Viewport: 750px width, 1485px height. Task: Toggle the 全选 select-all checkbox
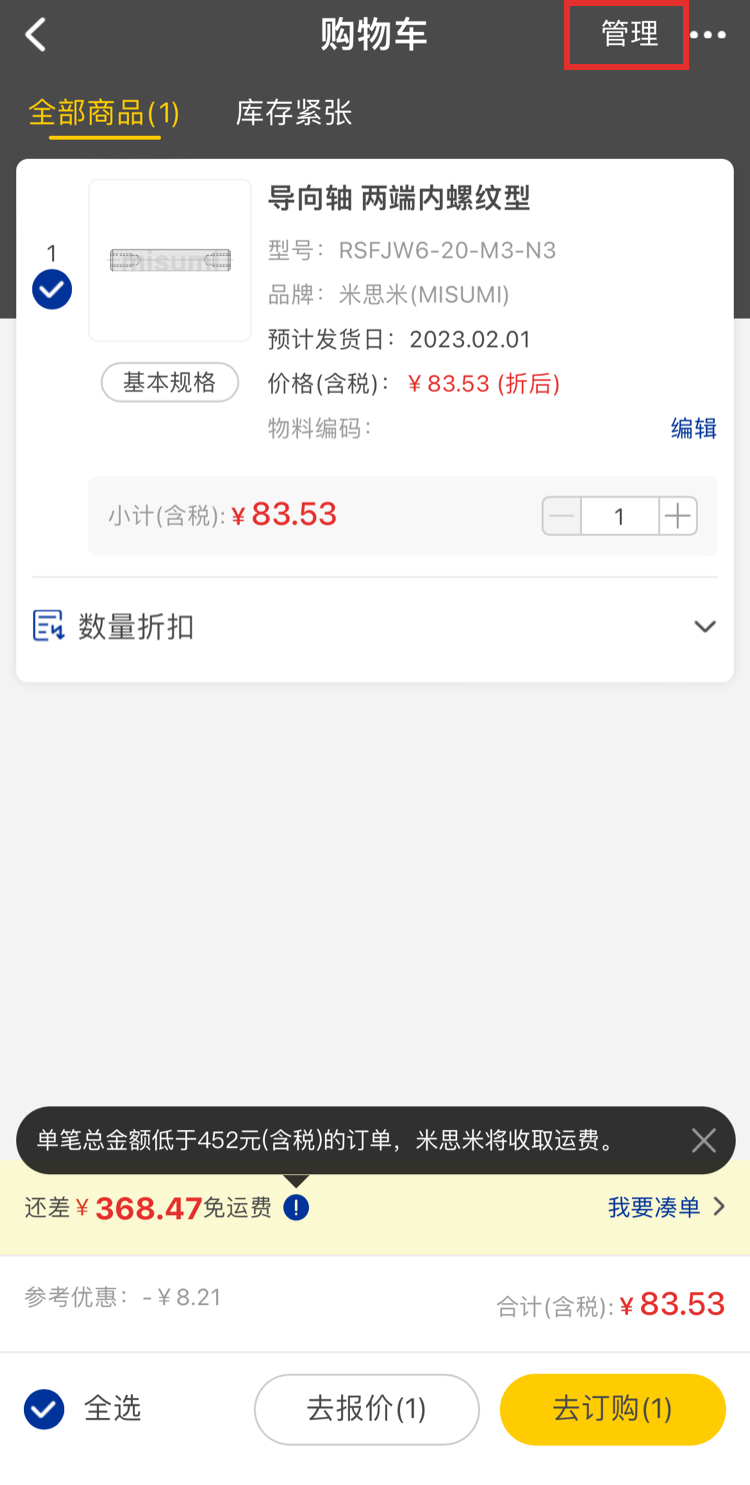click(x=45, y=1409)
